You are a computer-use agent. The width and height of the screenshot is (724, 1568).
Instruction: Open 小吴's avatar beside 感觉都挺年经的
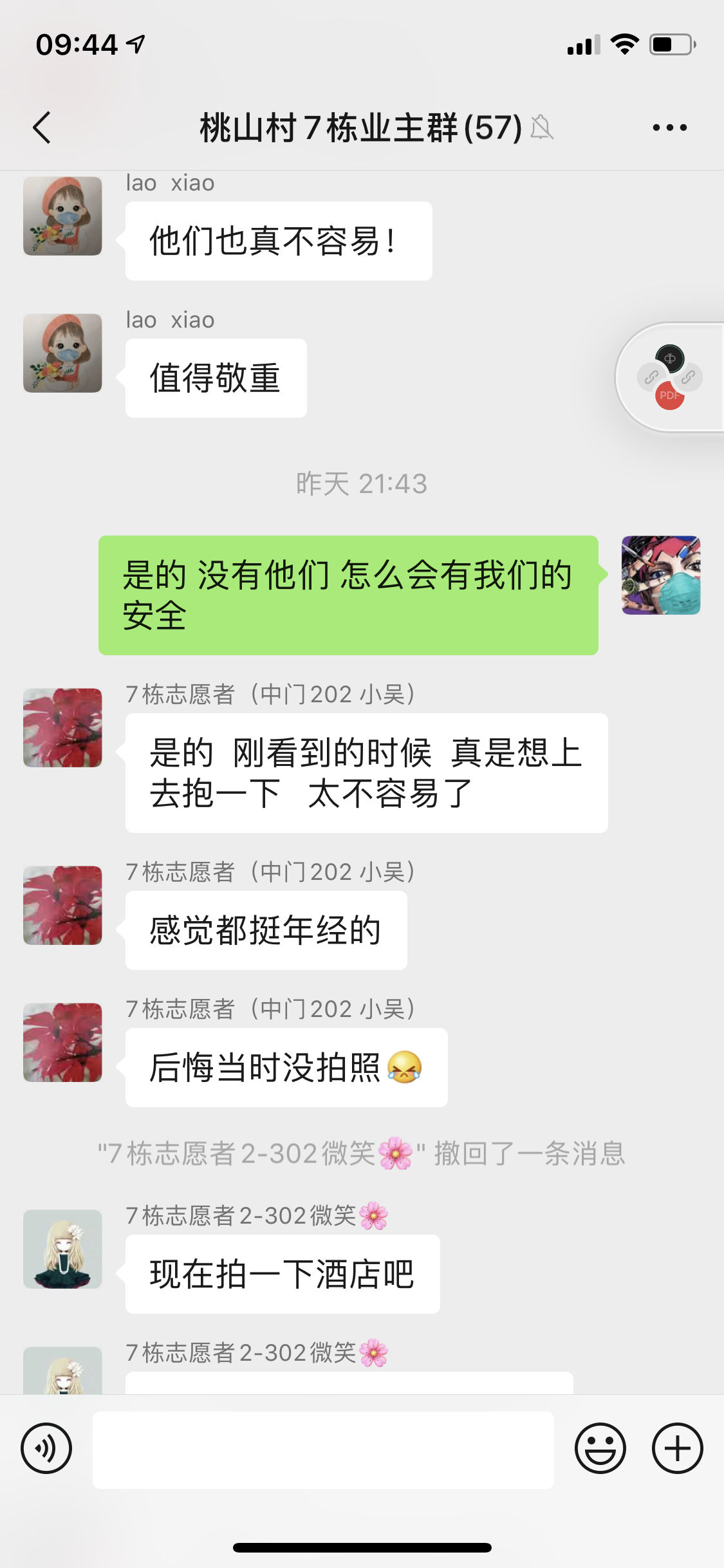[x=62, y=905]
